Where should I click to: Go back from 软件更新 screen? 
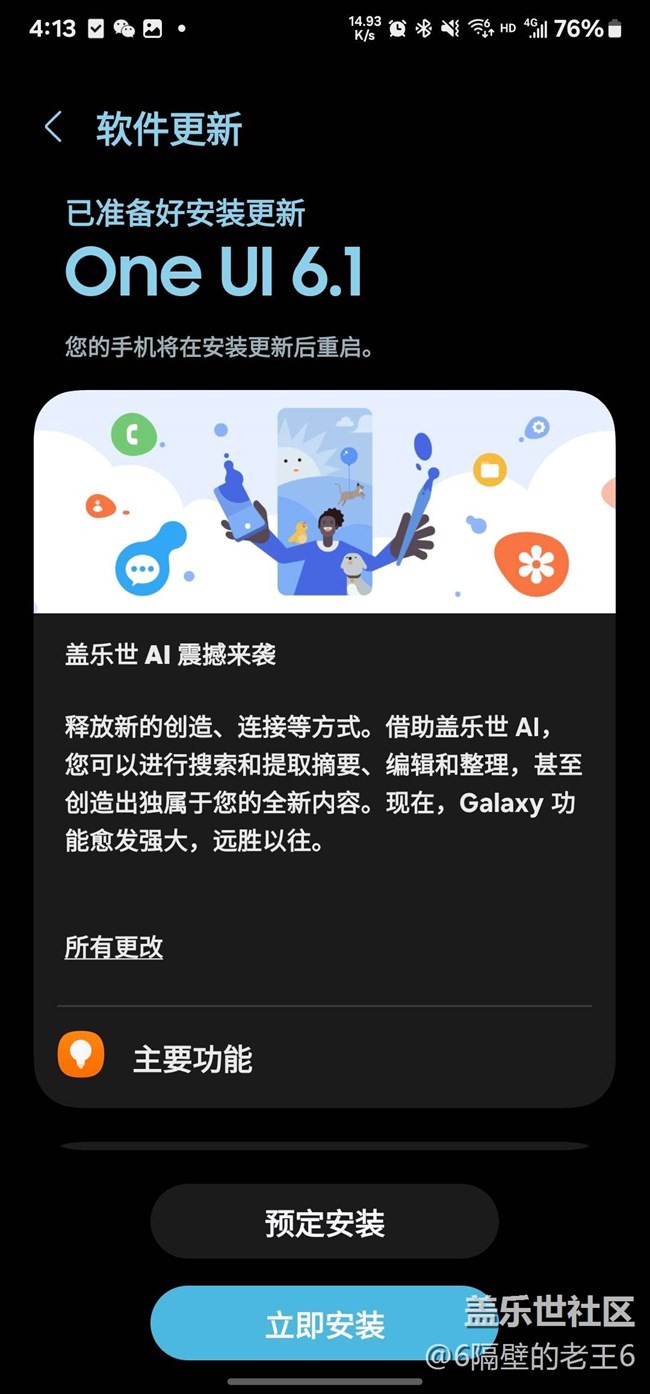(54, 128)
